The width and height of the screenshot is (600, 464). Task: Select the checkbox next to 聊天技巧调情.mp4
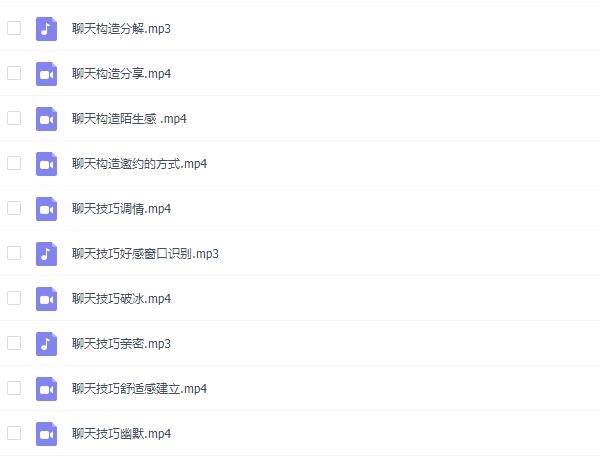14,208
